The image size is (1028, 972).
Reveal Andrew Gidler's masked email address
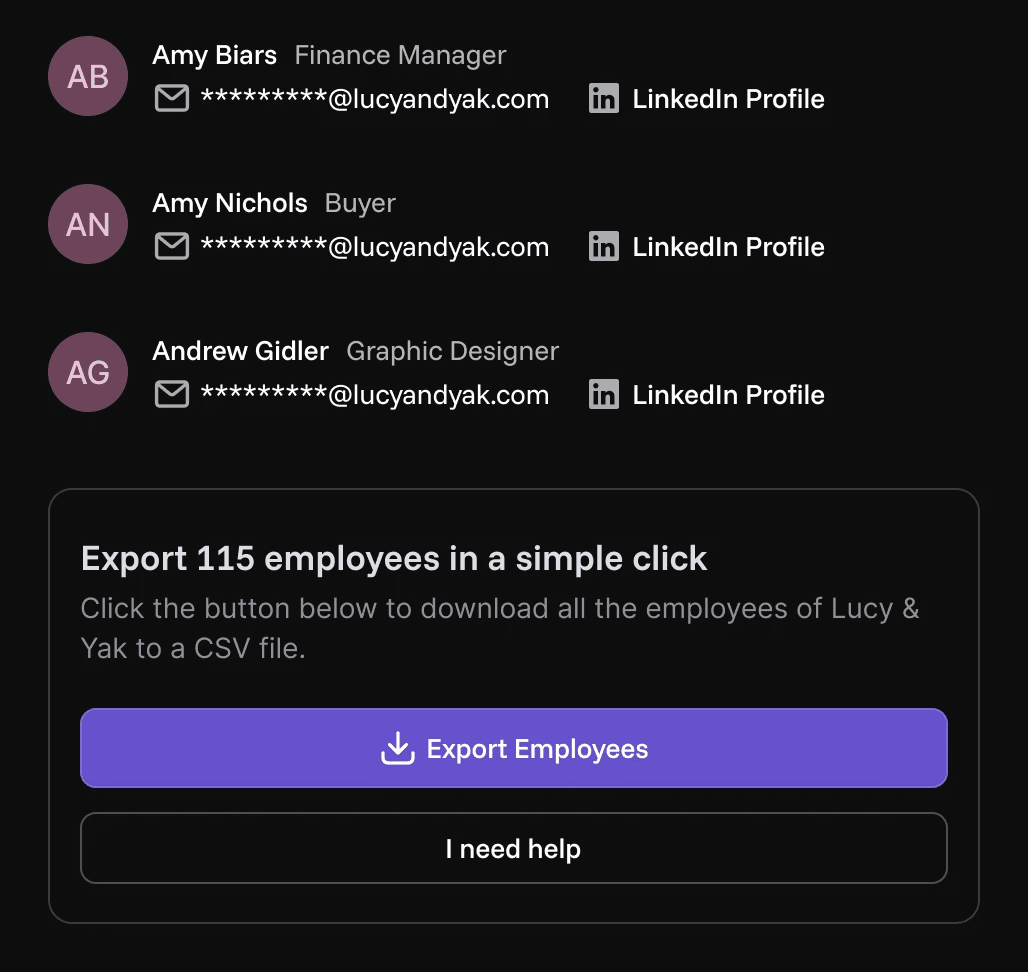(x=352, y=395)
